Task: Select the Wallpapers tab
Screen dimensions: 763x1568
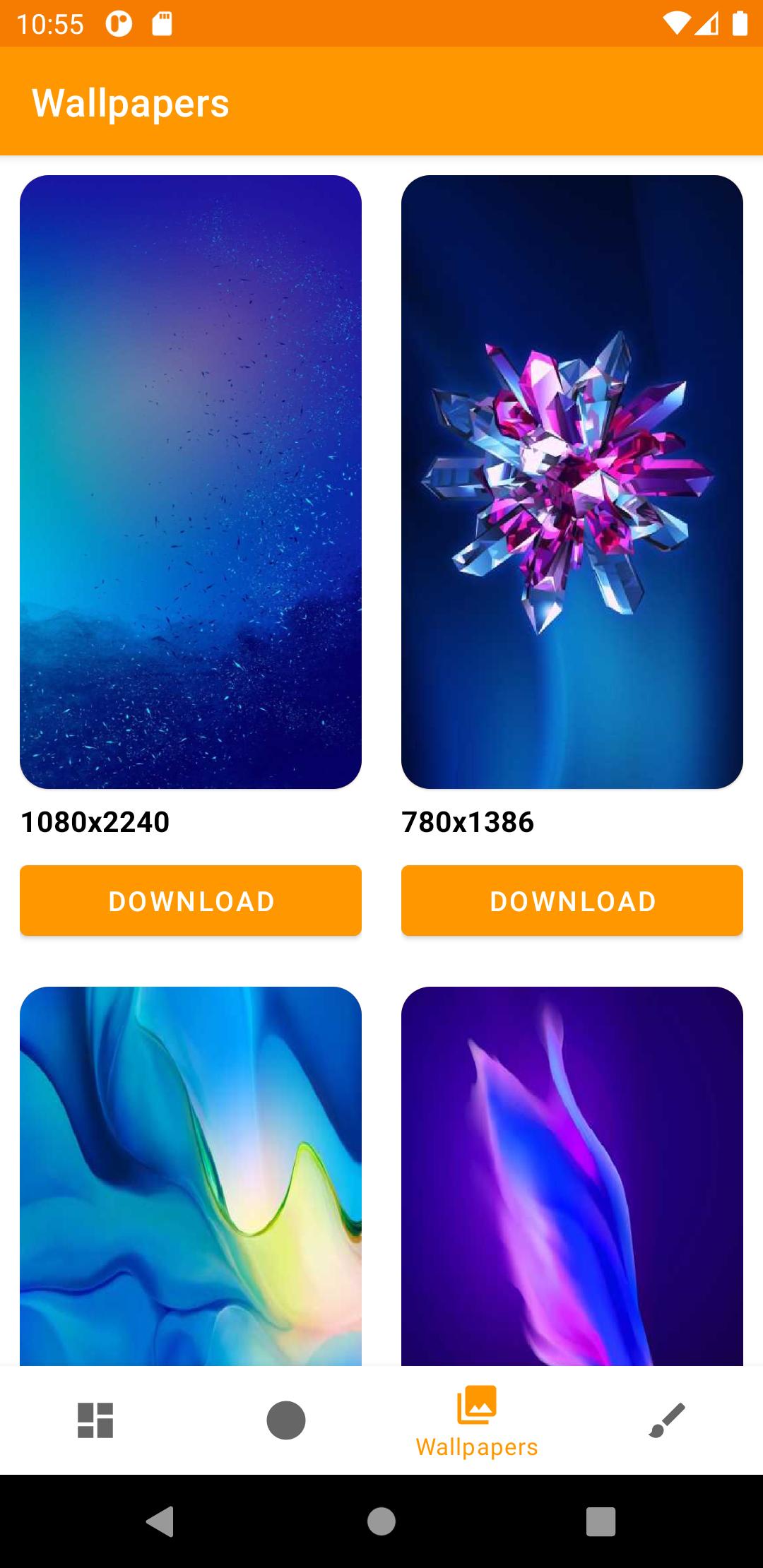Action: [x=477, y=1420]
